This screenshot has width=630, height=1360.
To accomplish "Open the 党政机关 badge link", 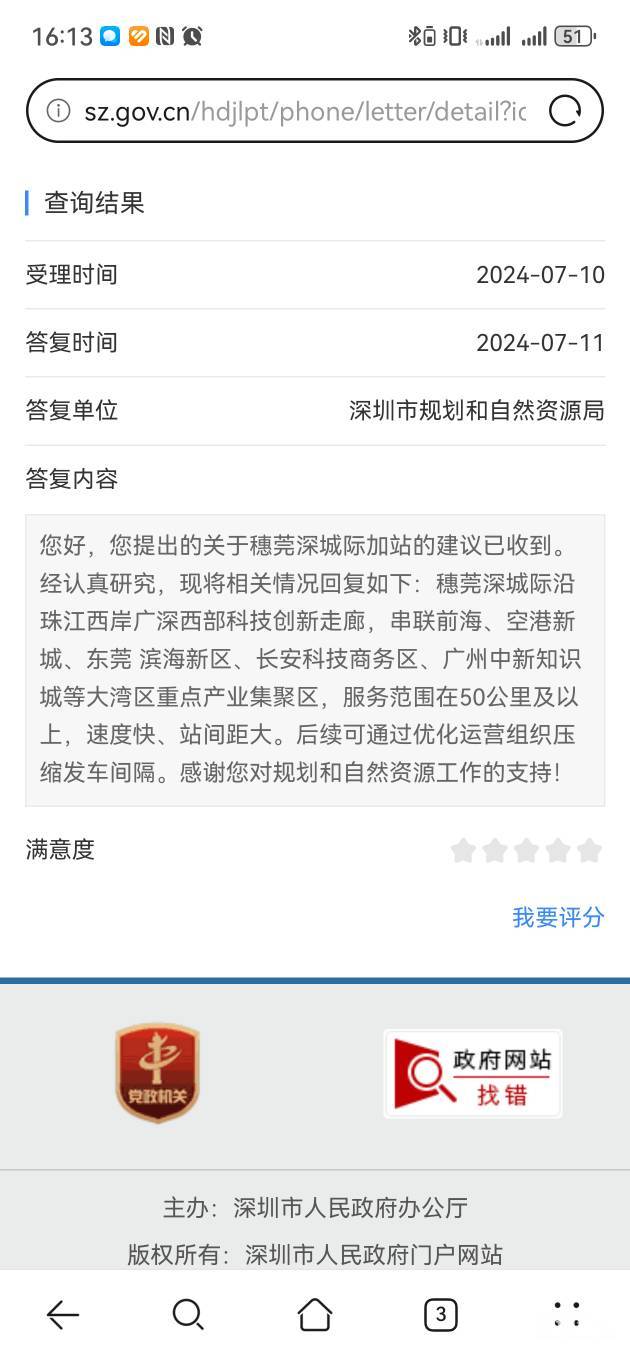I will coord(158,1073).
